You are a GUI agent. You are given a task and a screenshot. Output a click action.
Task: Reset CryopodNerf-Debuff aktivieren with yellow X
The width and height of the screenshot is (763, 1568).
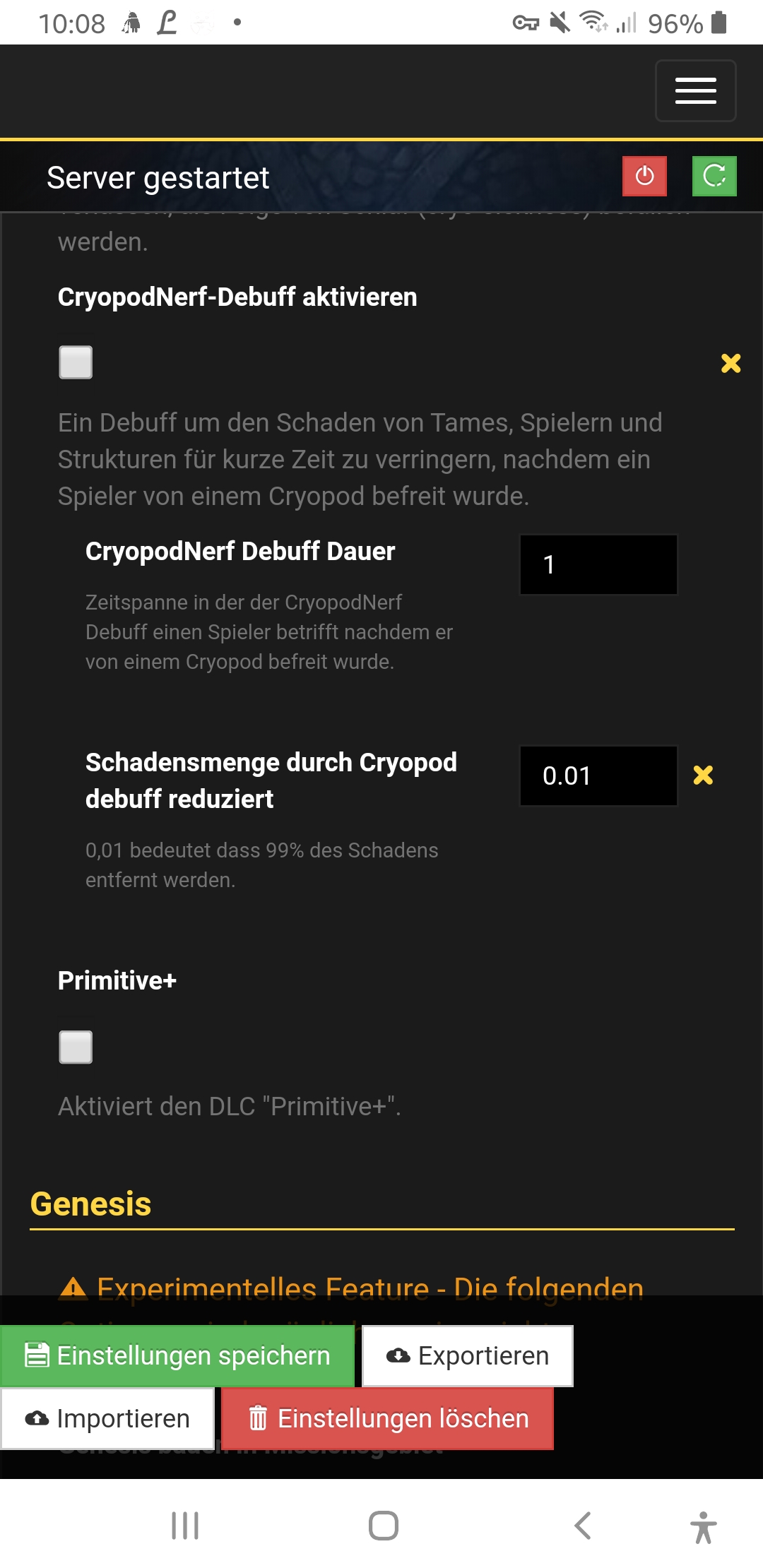[731, 363]
